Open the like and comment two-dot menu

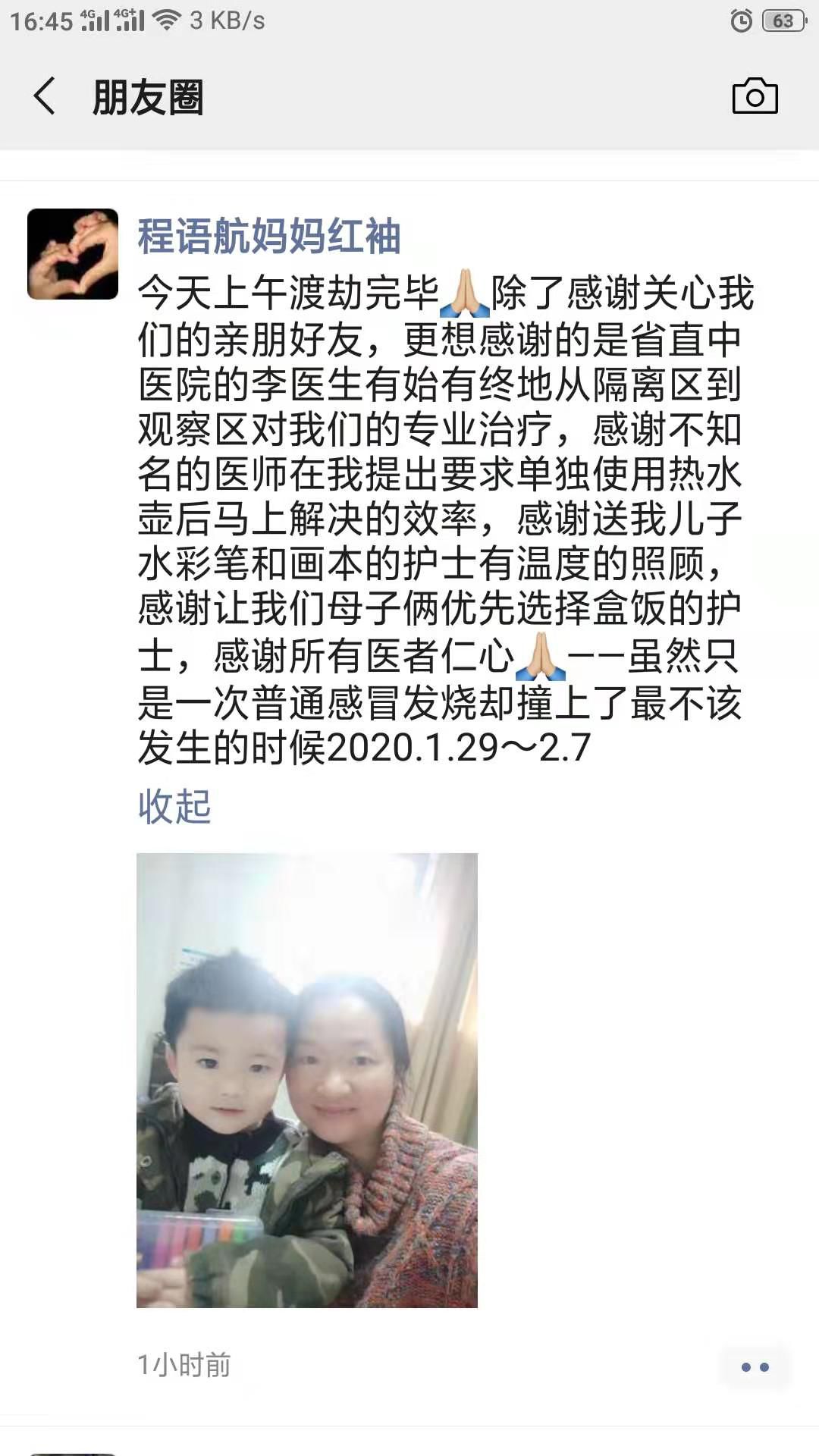pos(755,1367)
